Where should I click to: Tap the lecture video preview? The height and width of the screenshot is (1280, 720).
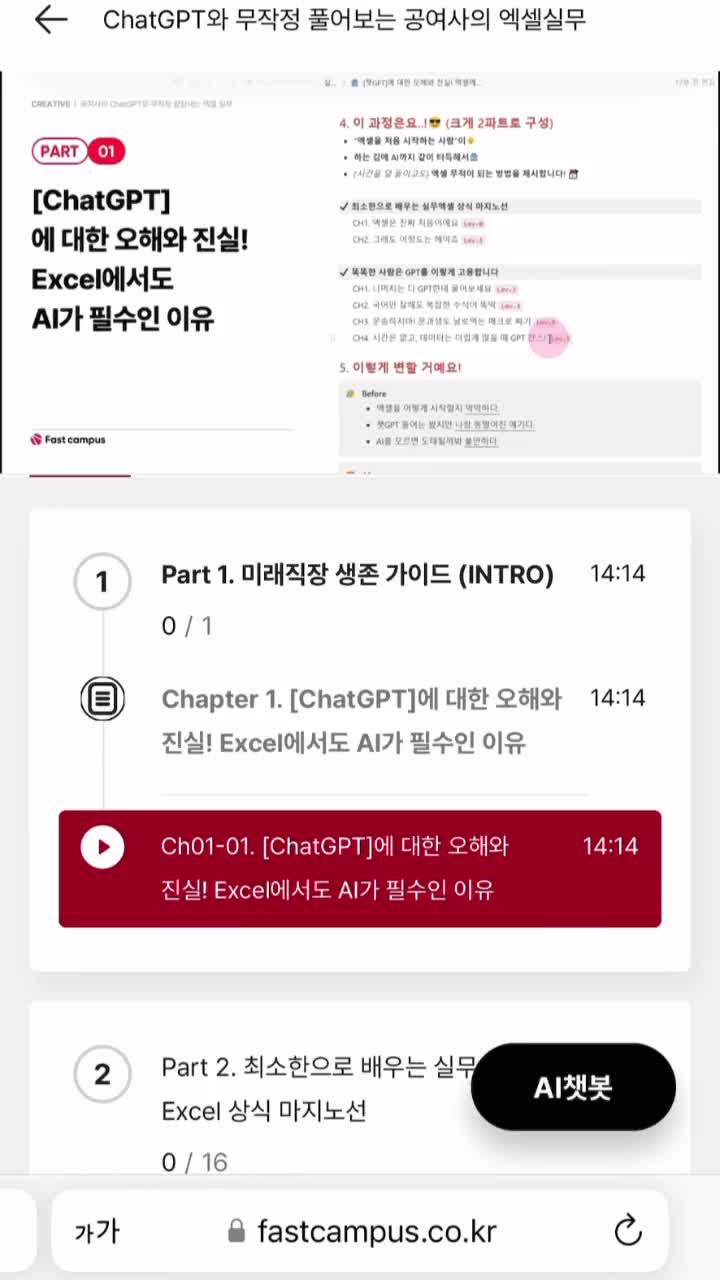360,272
